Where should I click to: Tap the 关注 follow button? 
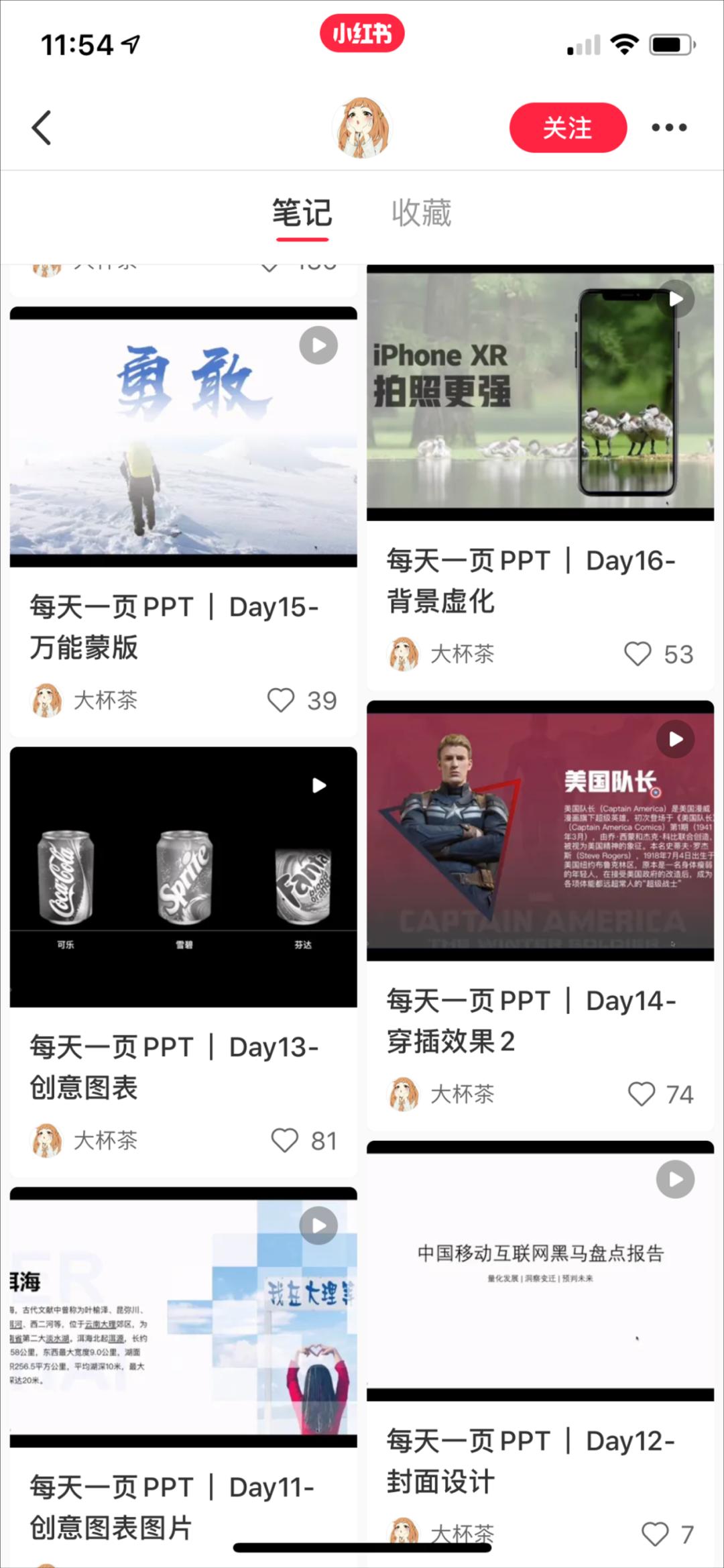tap(568, 127)
